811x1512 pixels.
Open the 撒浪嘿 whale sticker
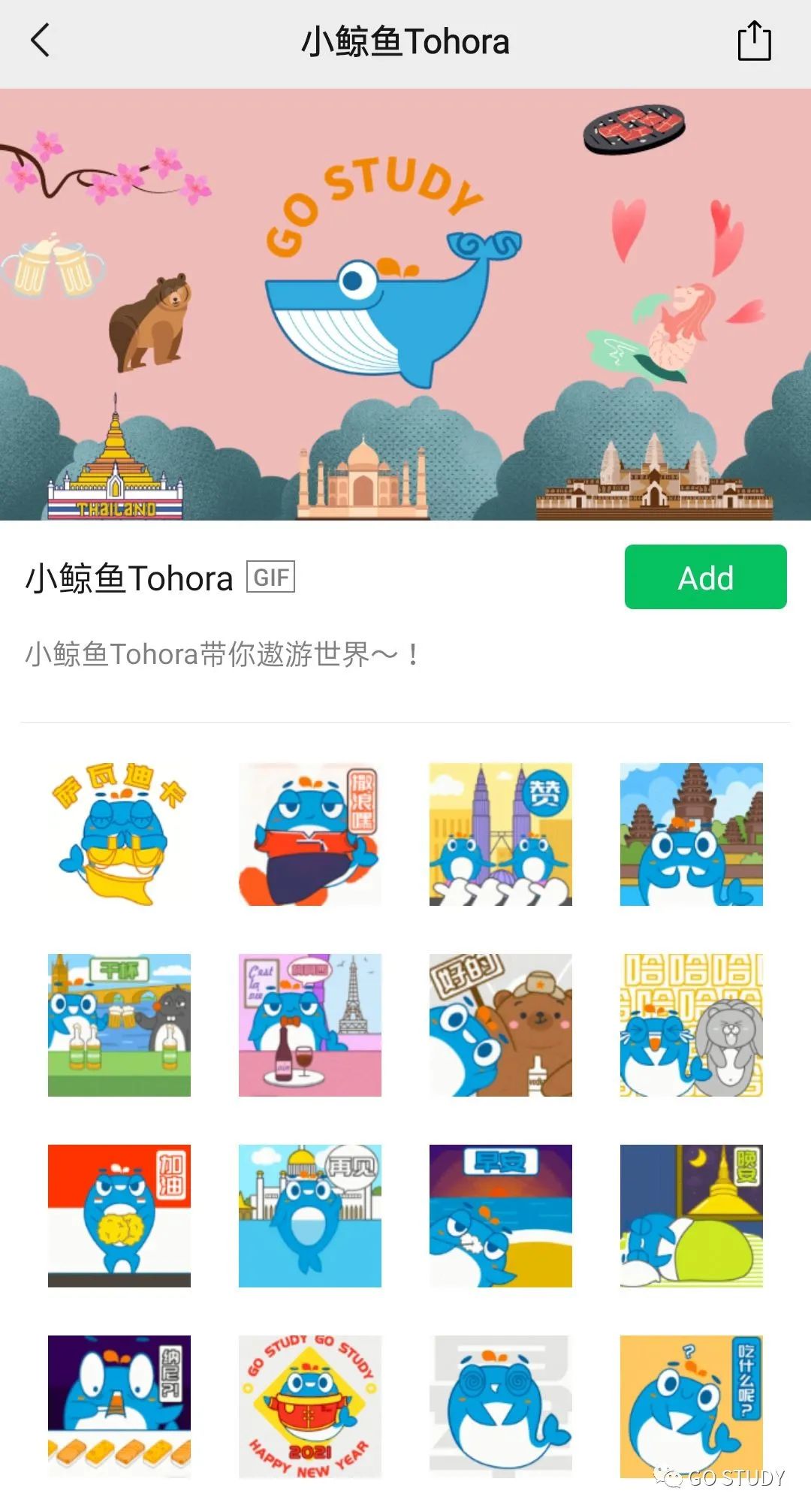(310, 834)
